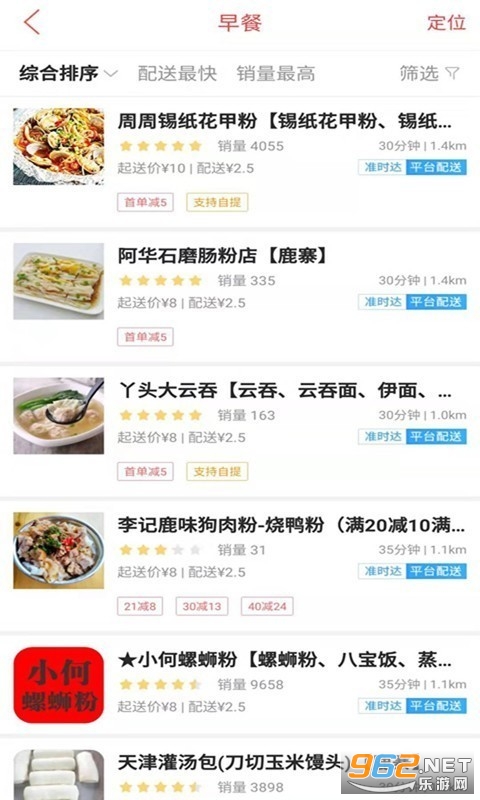The height and width of the screenshot is (800, 480).
Task: Open the 定位 location option
Action: [x=446, y=23]
